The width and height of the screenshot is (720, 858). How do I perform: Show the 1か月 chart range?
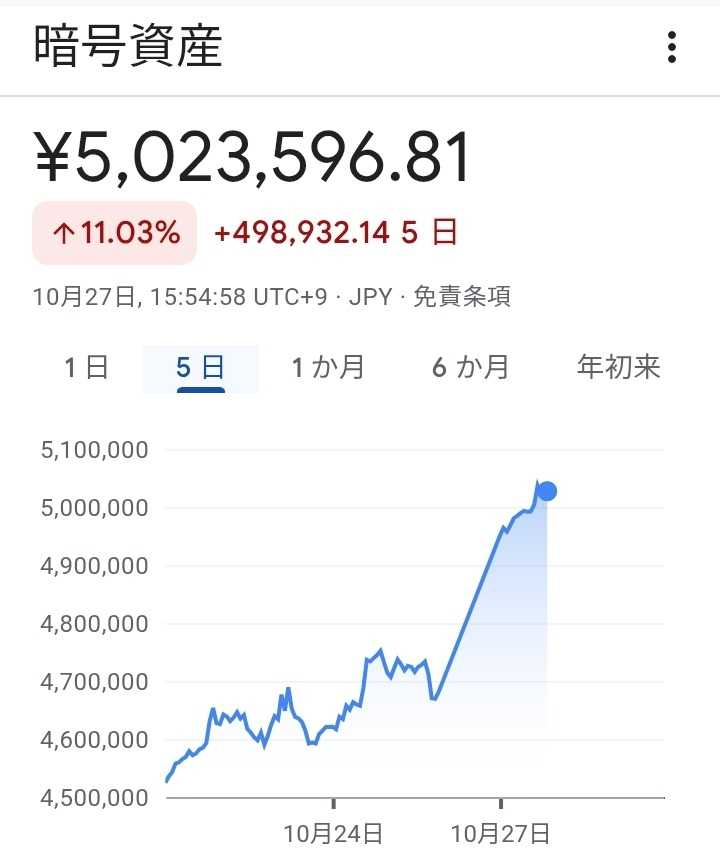coord(328,367)
